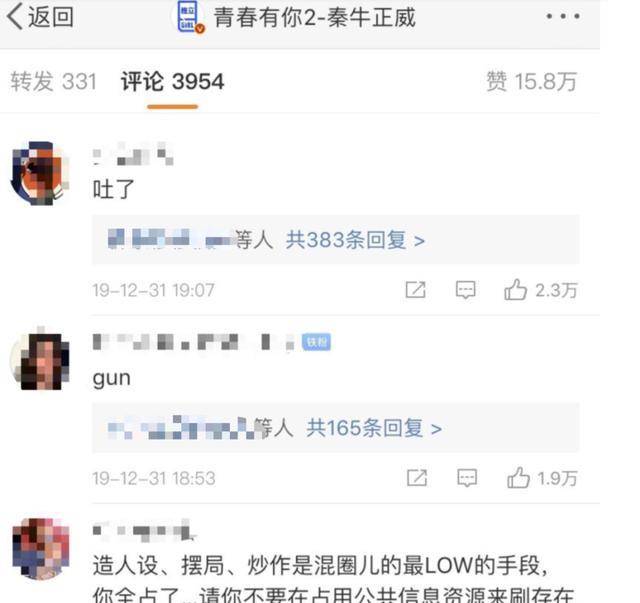This screenshot has height=603, width=640.
Task: Expand the 共383条回复 replies link
Action: click(356, 240)
